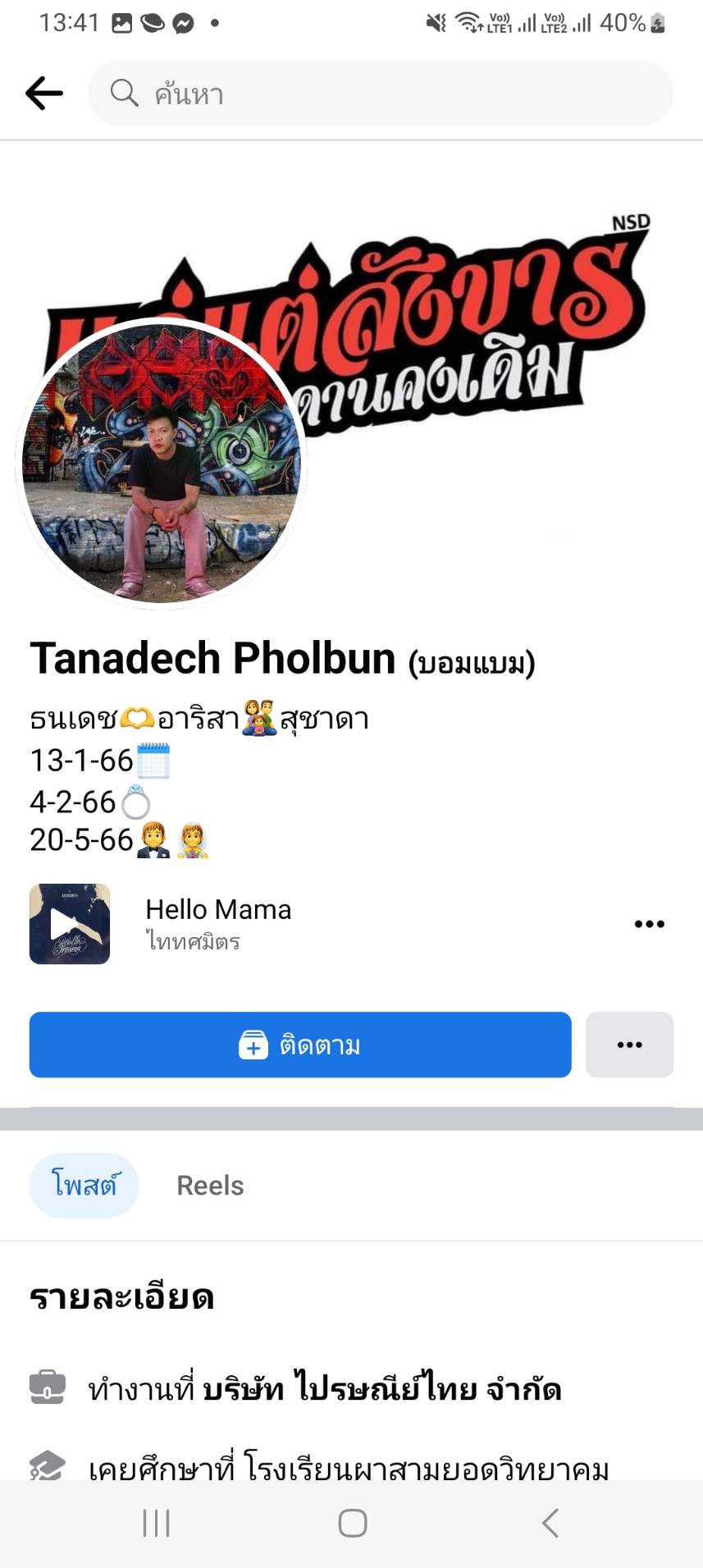Open more profile actions beside ติดตาม
The width and height of the screenshot is (703, 1568).
[629, 1045]
